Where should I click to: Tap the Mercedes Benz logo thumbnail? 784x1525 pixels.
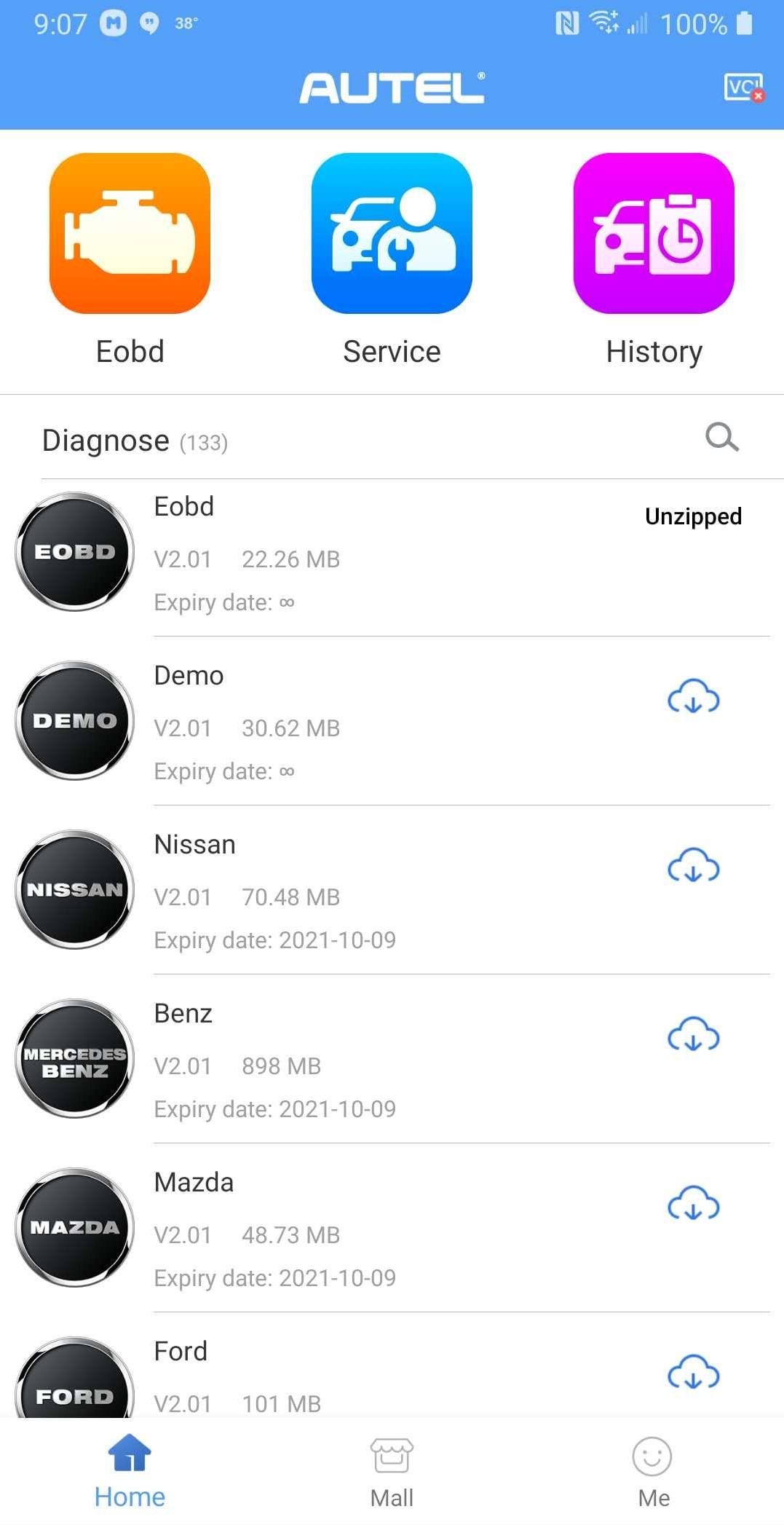[x=73, y=1058]
